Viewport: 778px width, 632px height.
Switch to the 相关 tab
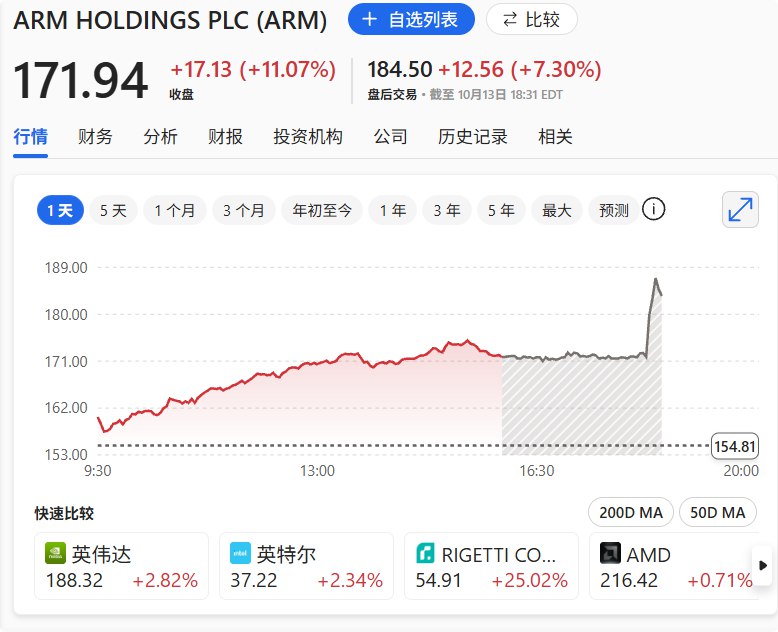coord(555,137)
